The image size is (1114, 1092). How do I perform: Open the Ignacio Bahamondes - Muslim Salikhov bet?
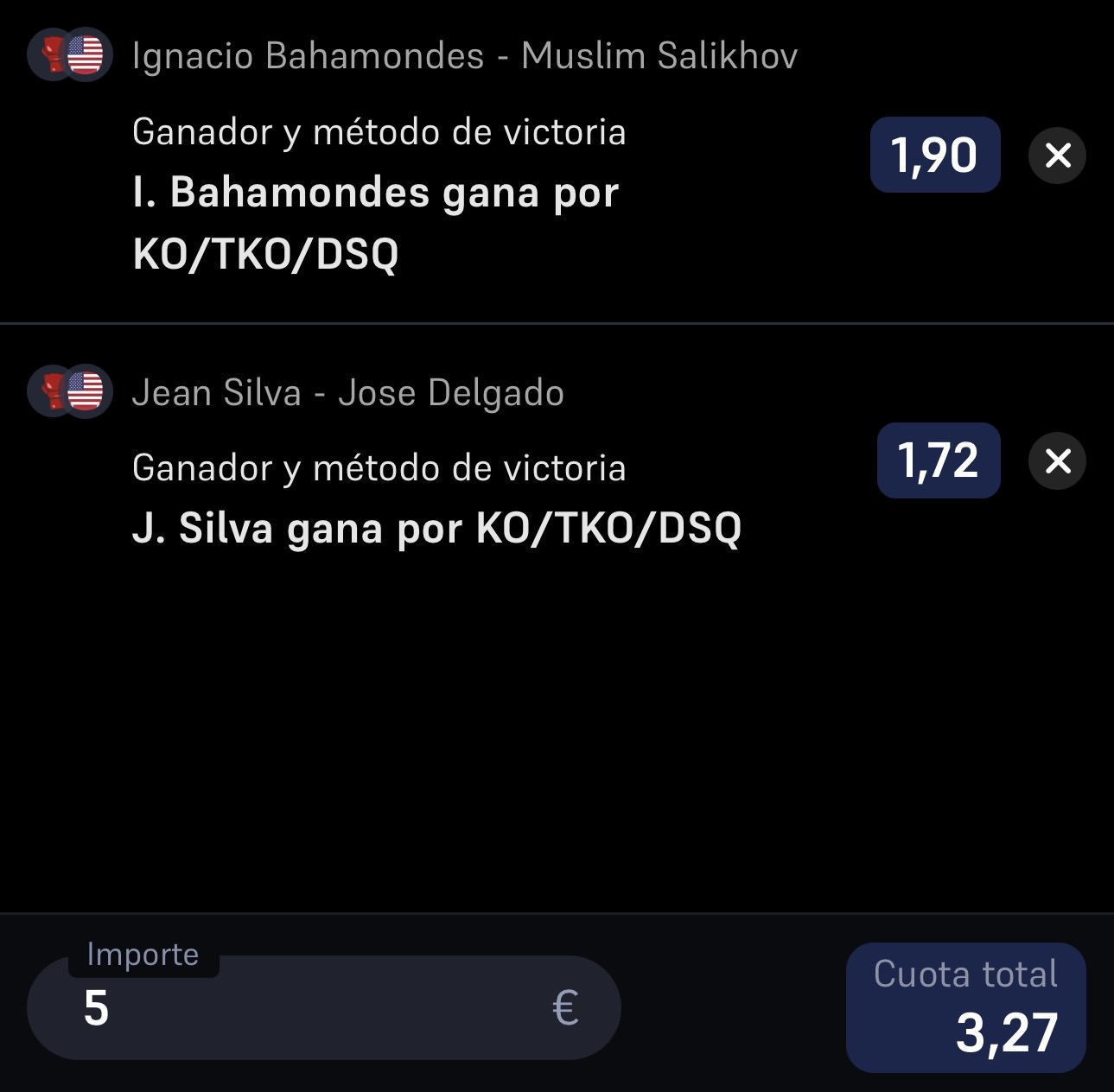click(x=465, y=56)
